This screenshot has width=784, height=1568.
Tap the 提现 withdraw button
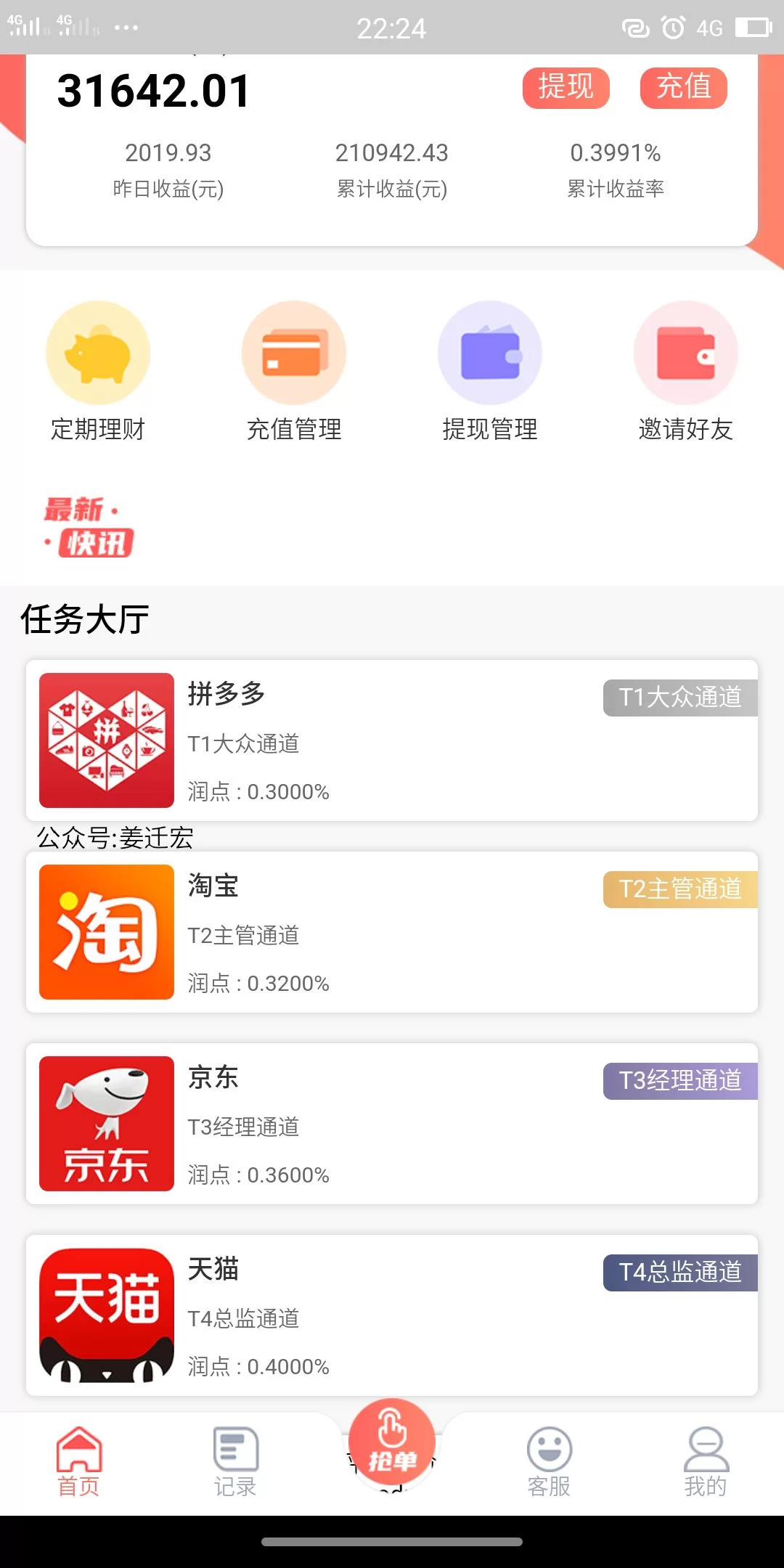pyautogui.click(x=565, y=88)
